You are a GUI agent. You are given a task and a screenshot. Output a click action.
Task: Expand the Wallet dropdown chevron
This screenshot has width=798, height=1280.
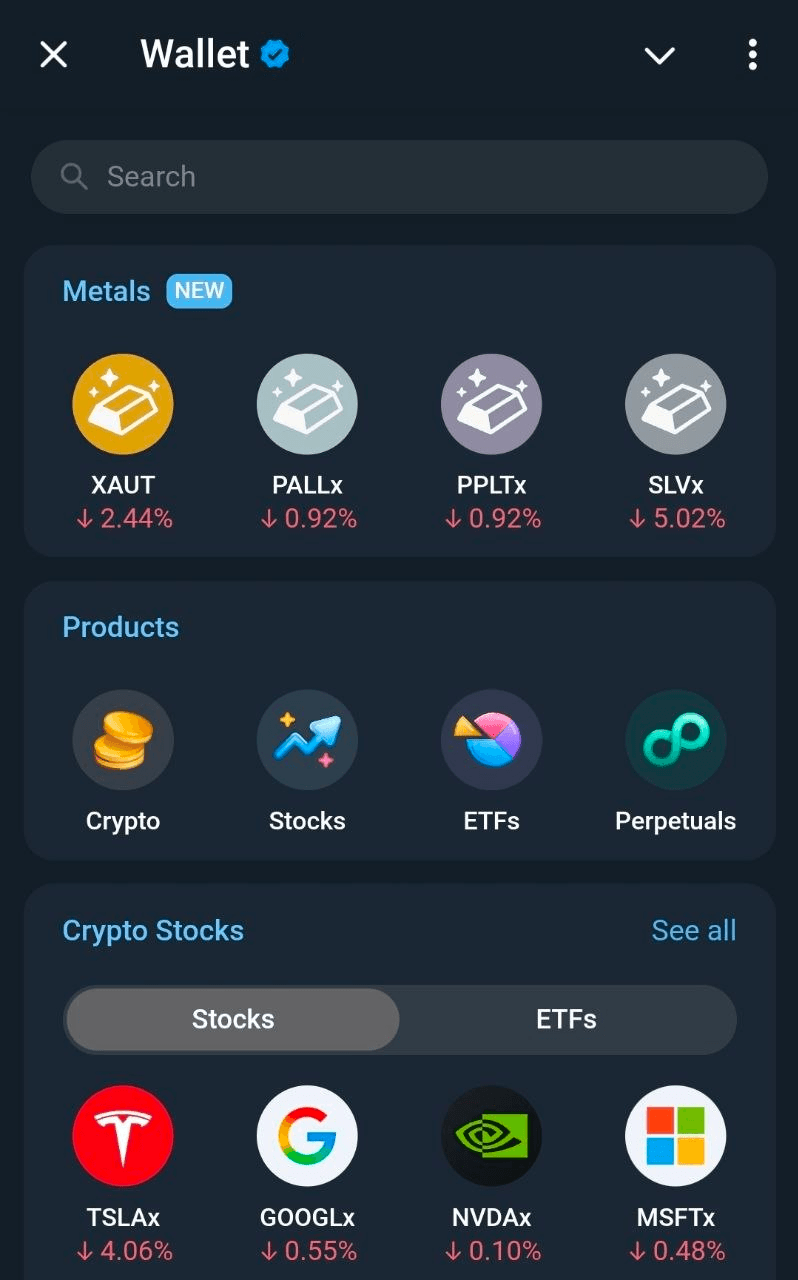point(660,55)
